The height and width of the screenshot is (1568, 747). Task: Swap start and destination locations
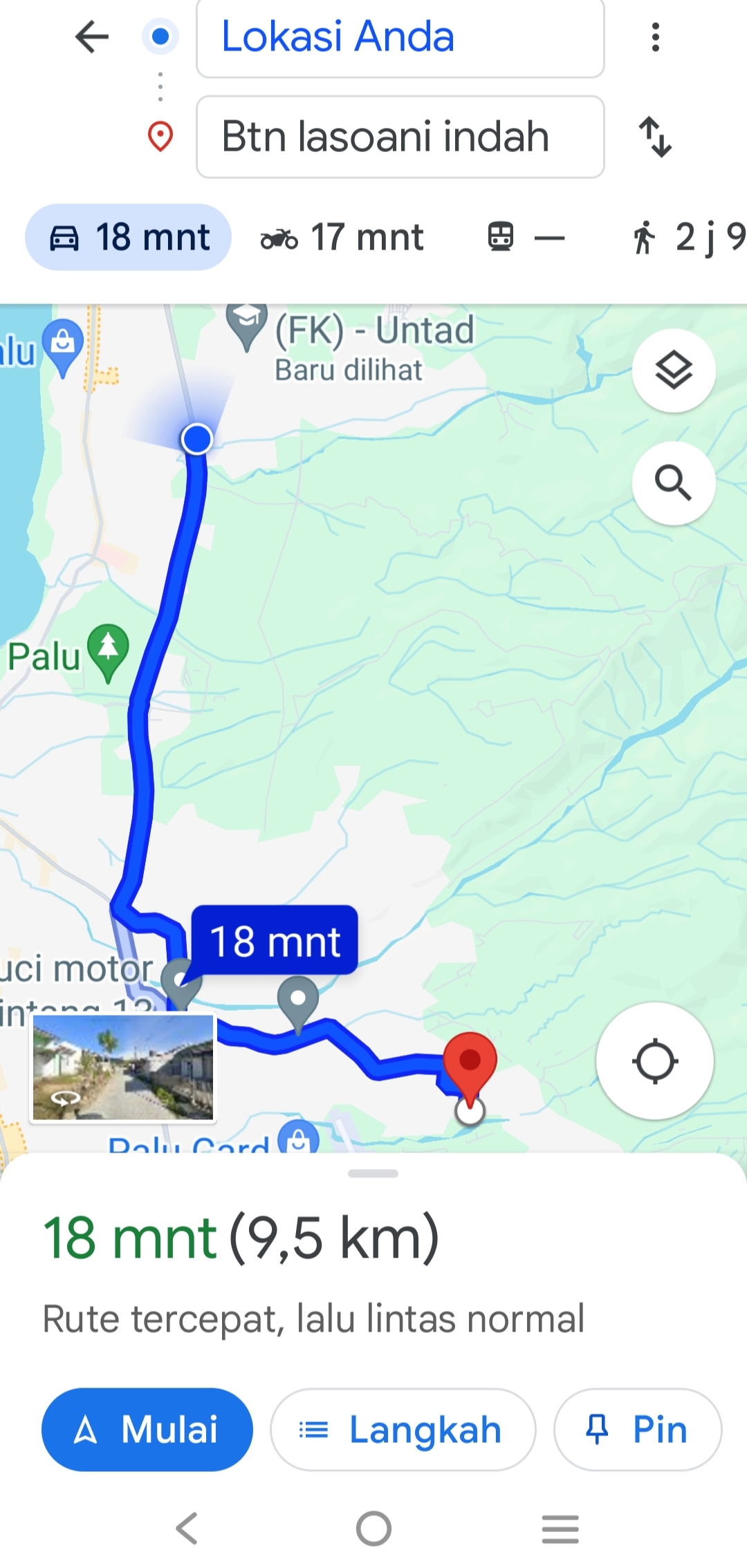click(655, 137)
